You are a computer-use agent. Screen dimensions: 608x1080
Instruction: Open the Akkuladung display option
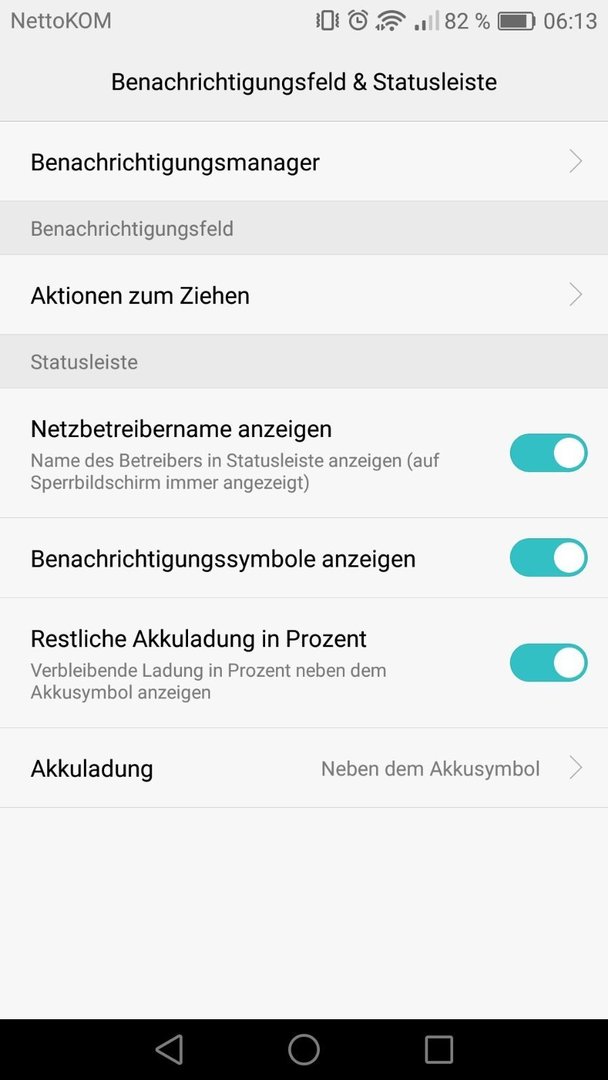tap(304, 768)
